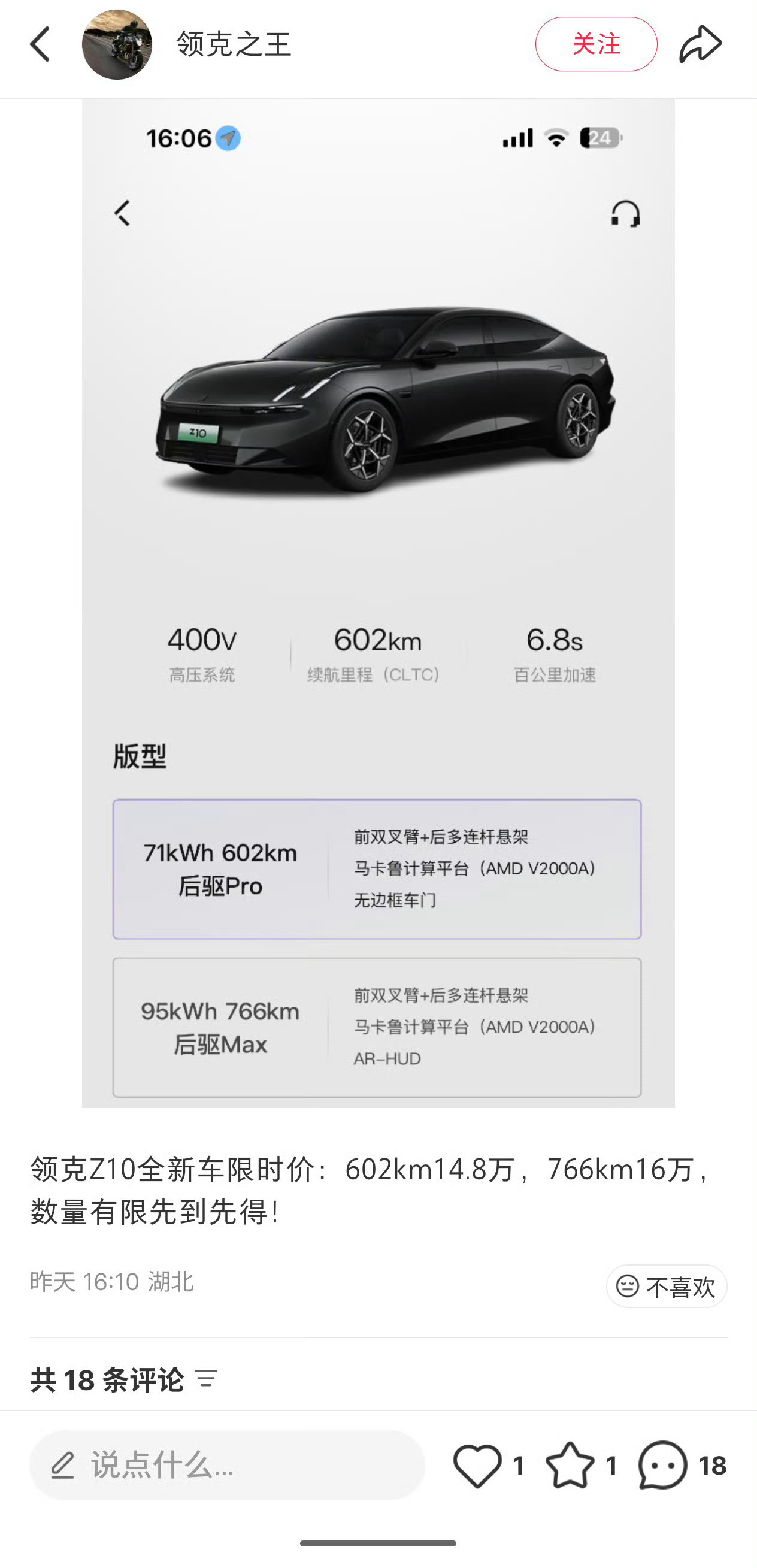
Task: Tap the back chevron inside the car screenshot
Action: tap(122, 214)
